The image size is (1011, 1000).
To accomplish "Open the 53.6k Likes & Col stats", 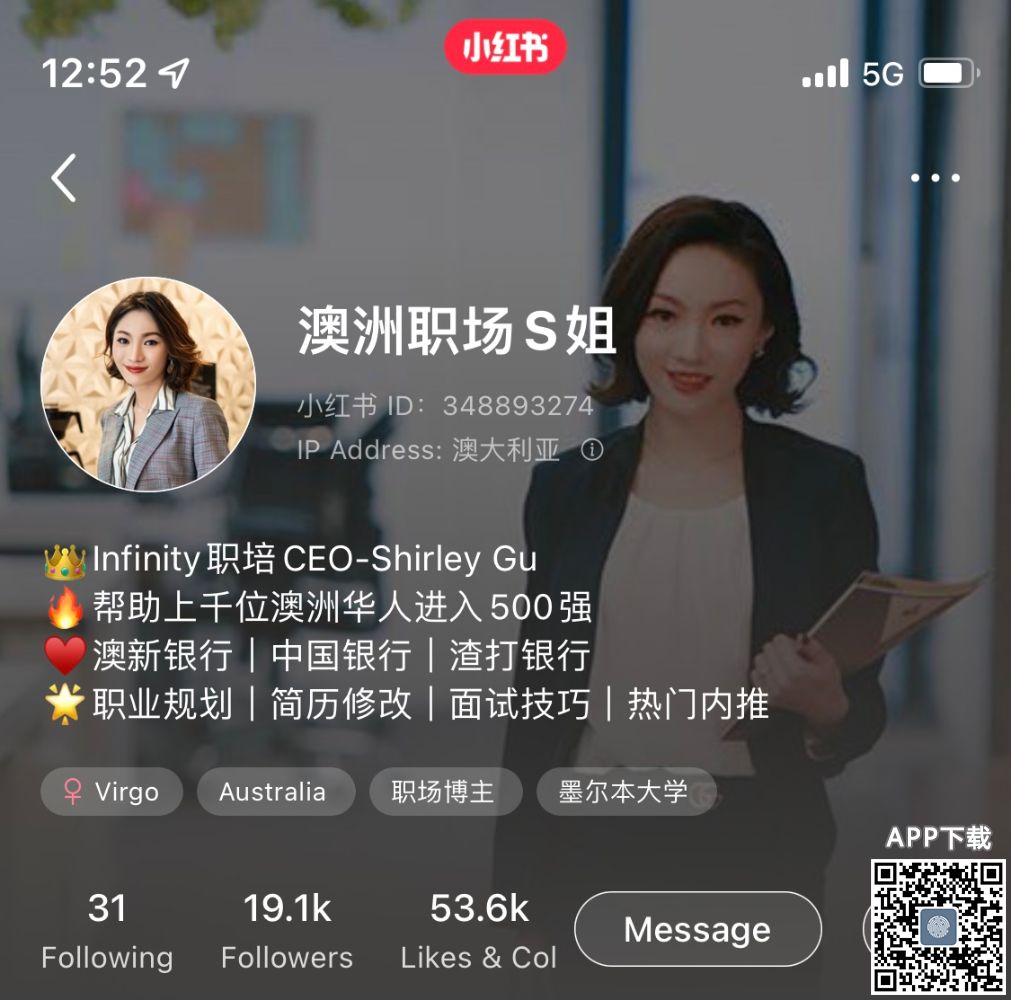I will pyautogui.click(x=478, y=930).
